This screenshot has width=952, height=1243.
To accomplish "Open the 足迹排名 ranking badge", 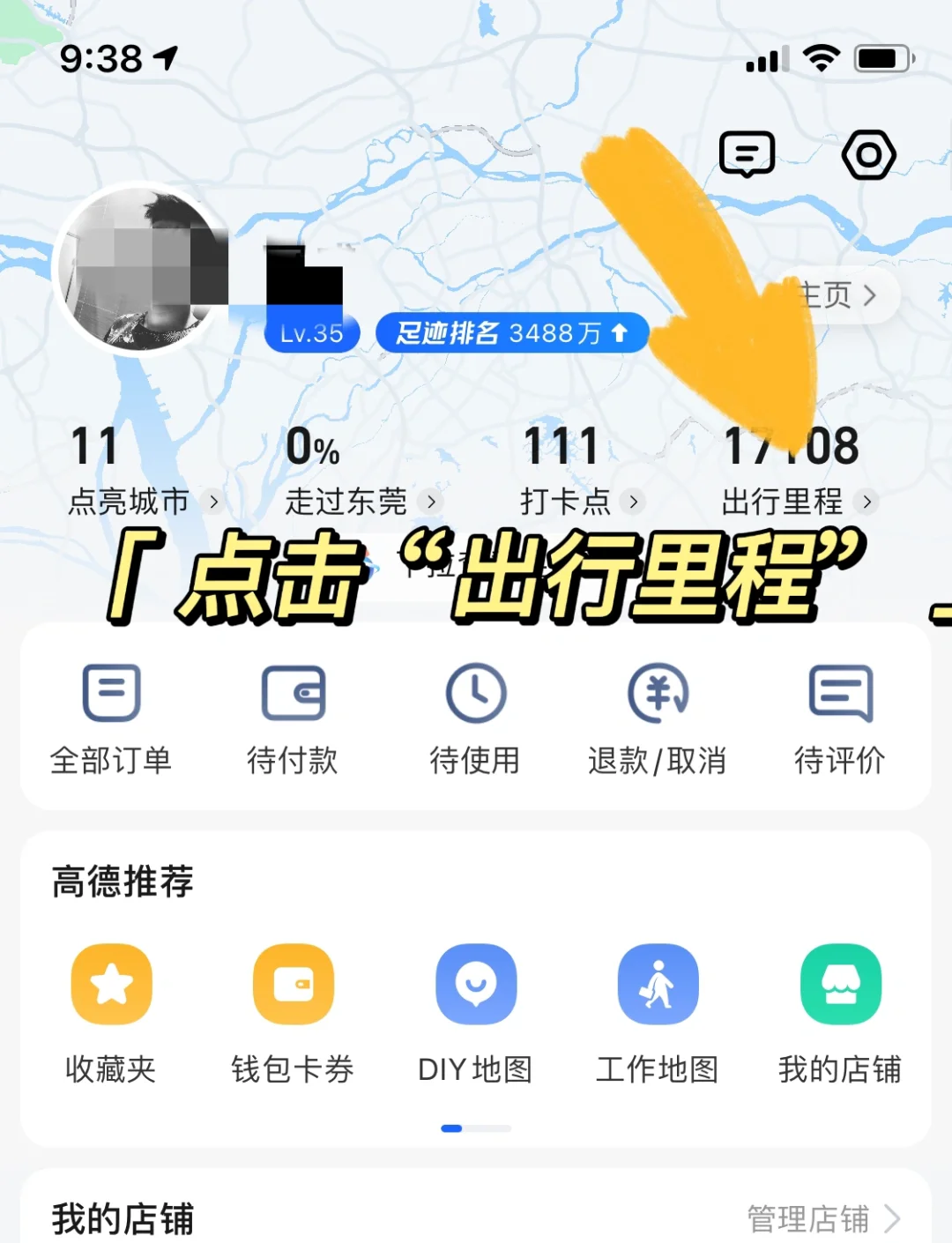I will 511,333.
